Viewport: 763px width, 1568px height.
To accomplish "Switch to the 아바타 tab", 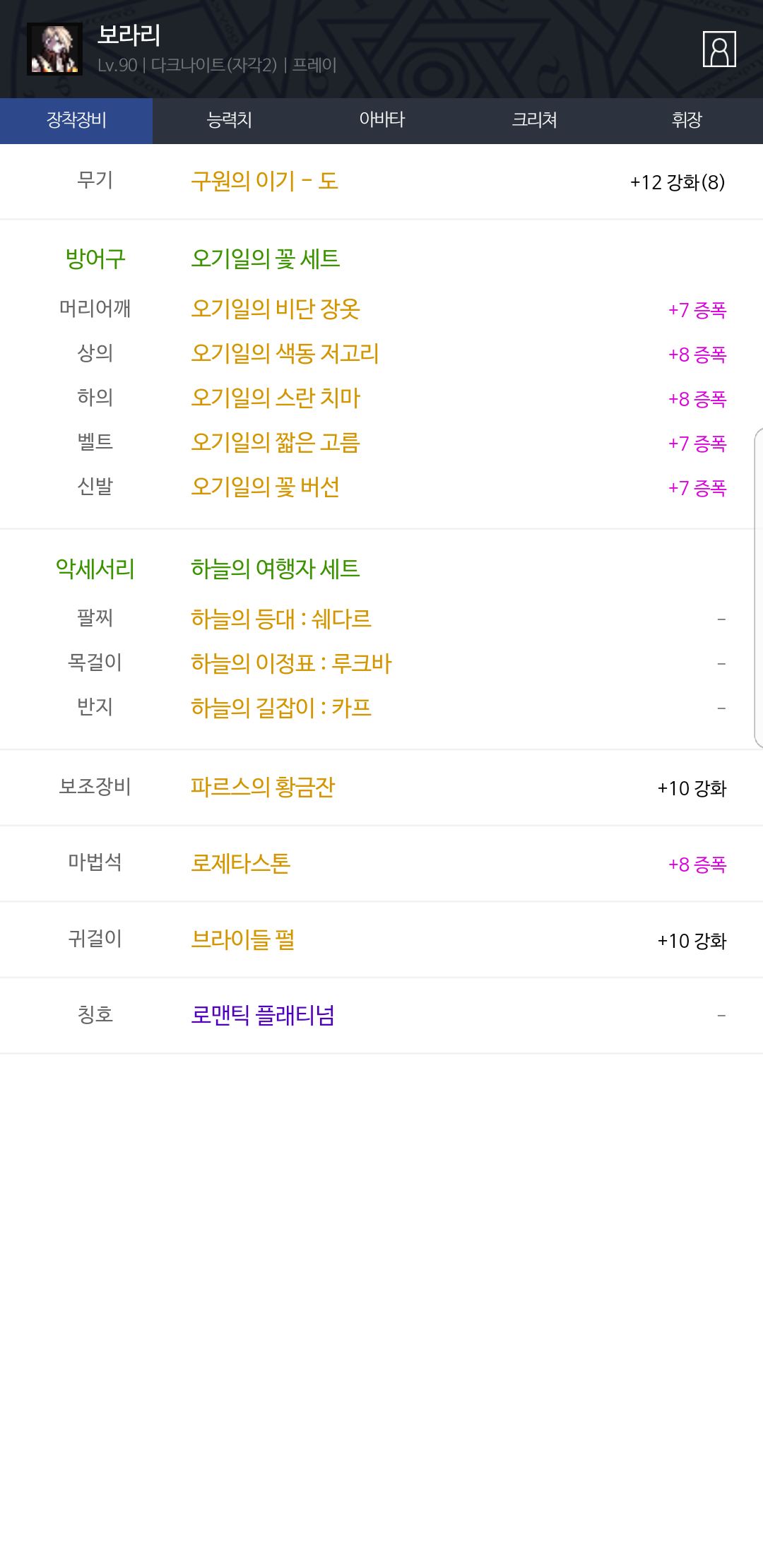I will (x=381, y=120).
